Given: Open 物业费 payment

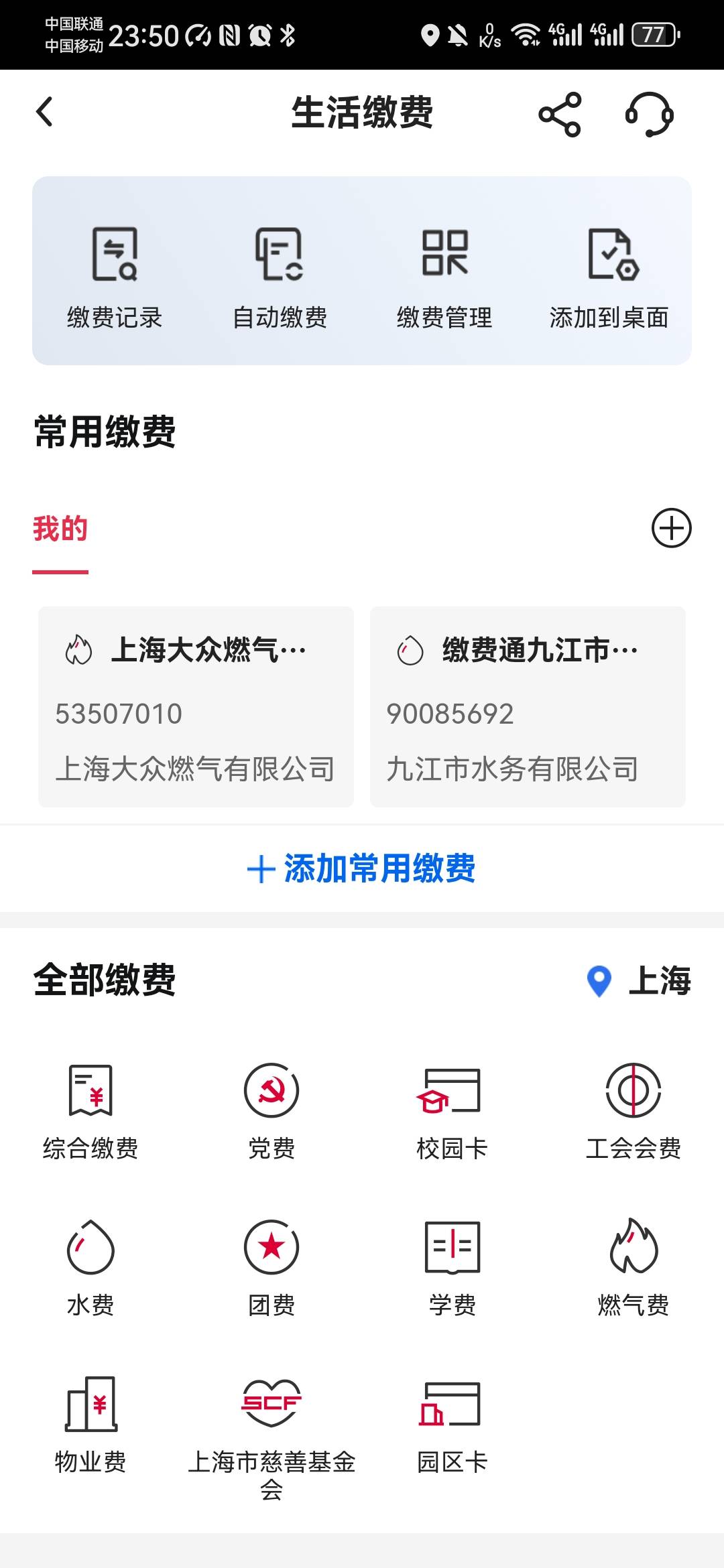Looking at the screenshot, I should click(x=90, y=1425).
